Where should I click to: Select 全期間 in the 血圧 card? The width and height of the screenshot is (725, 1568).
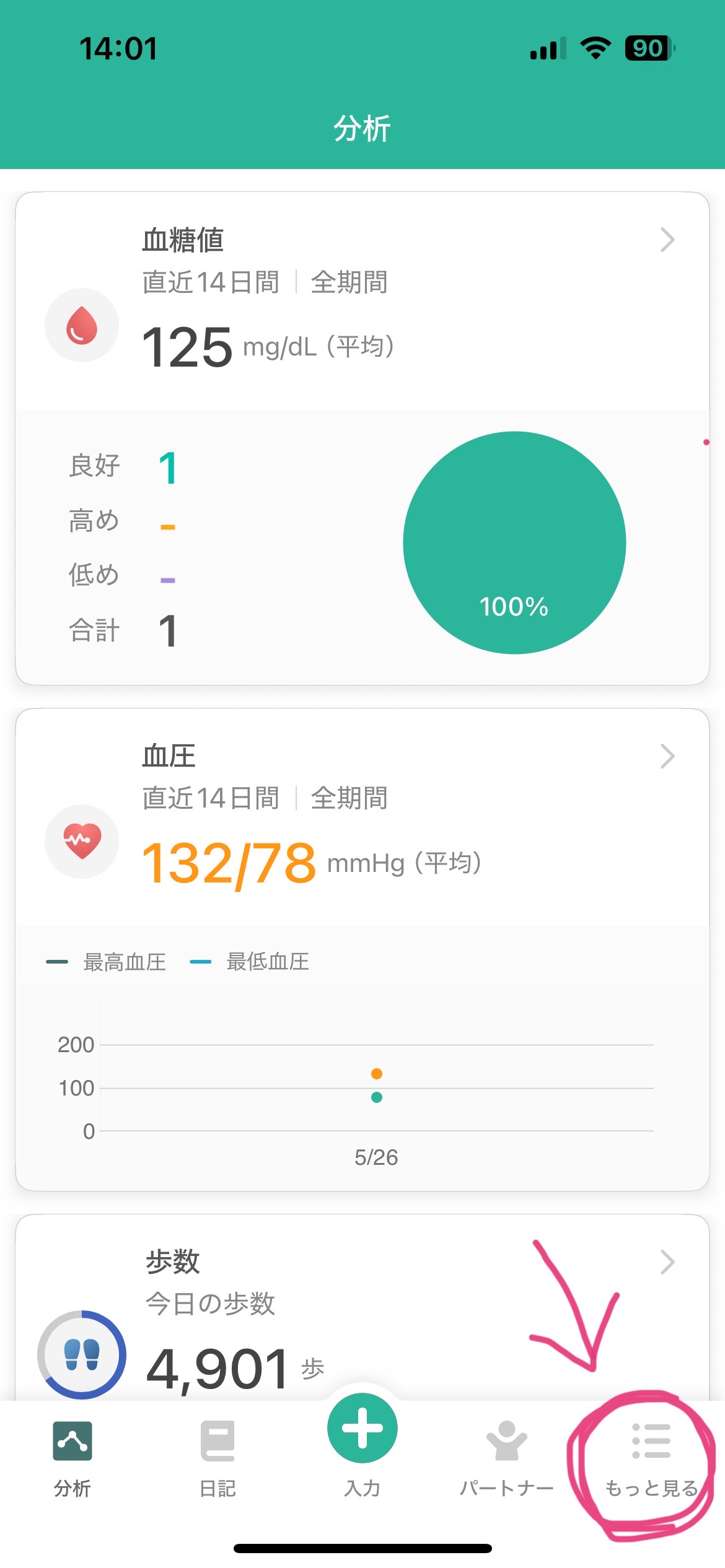click(349, 798)
